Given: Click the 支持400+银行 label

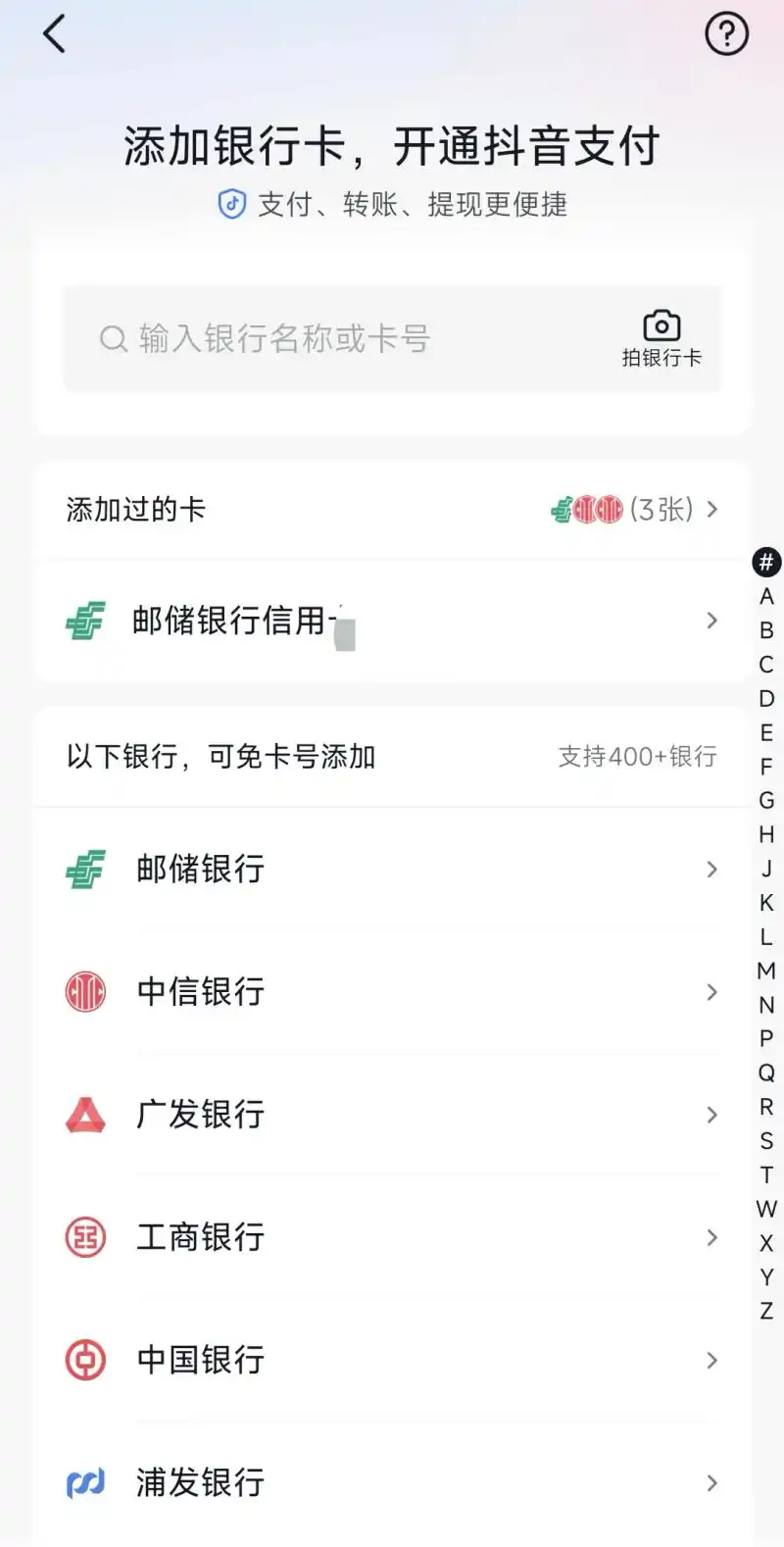Looking at the screenshot, I should [x=637, y=756].
